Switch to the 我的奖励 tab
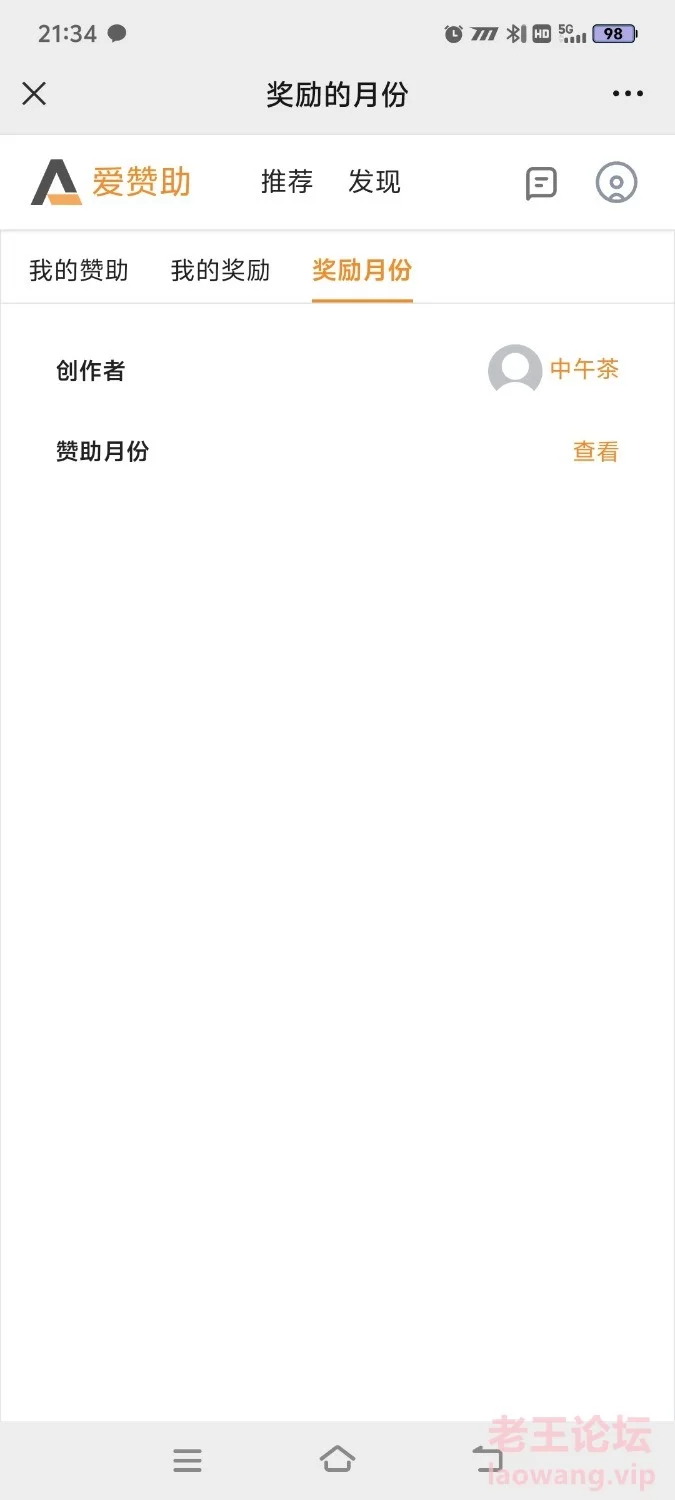 220,270
